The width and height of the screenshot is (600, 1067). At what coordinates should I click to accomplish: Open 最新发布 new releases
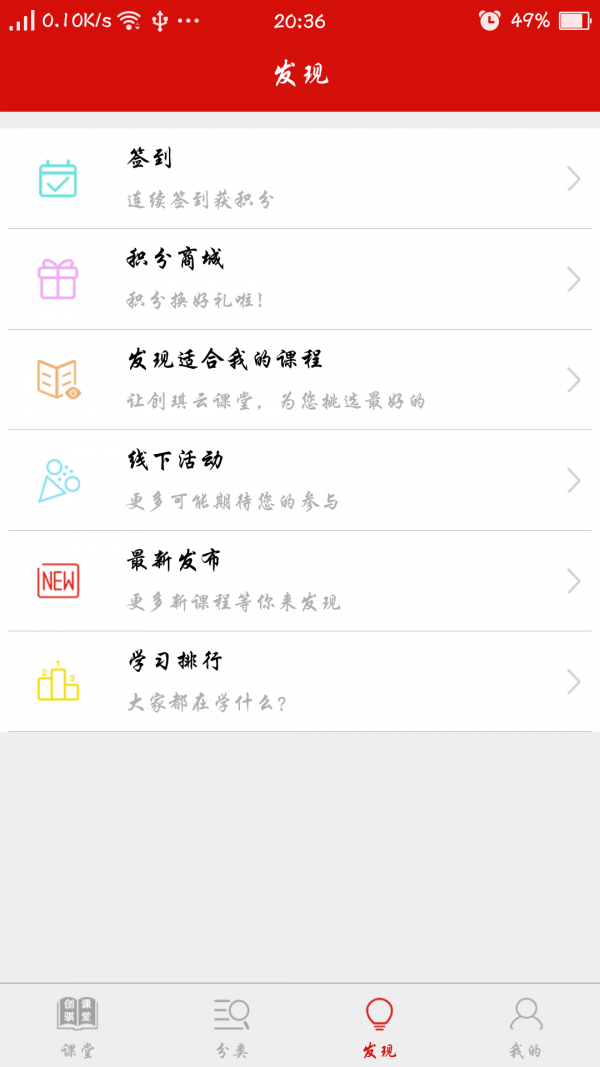pos(300,581)
